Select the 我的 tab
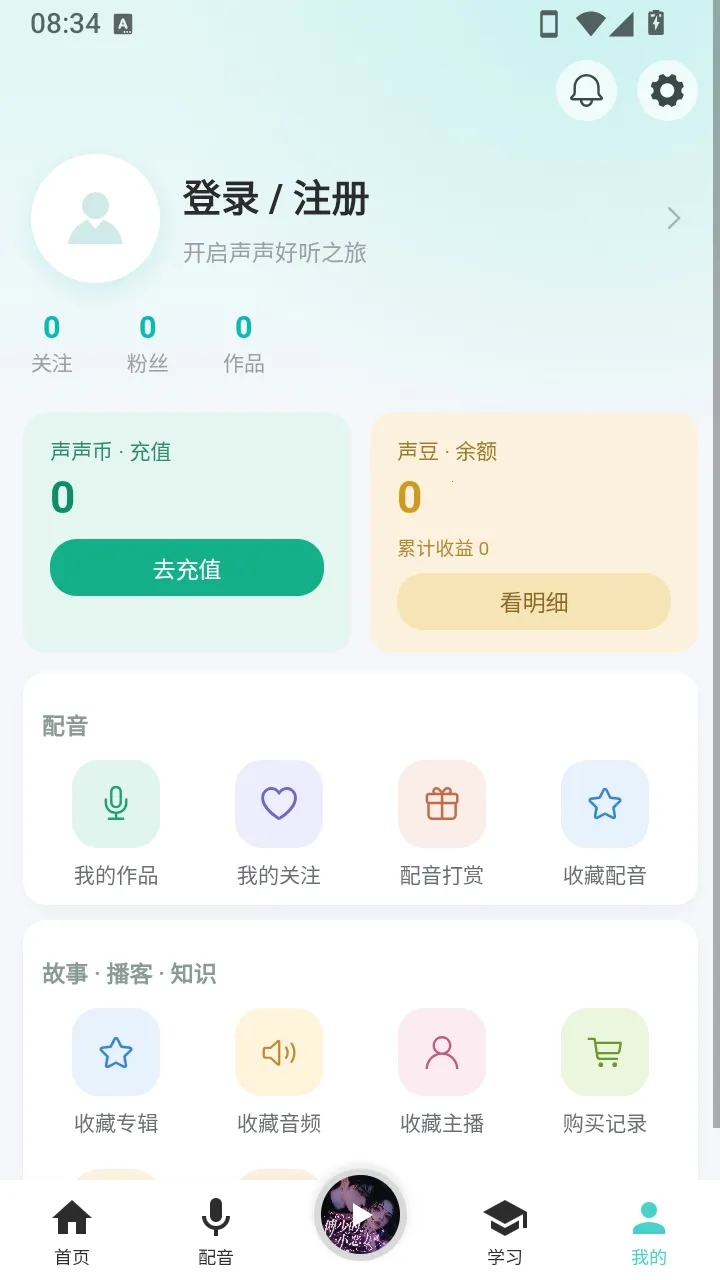720x1280 pixels. [649, 1233]
